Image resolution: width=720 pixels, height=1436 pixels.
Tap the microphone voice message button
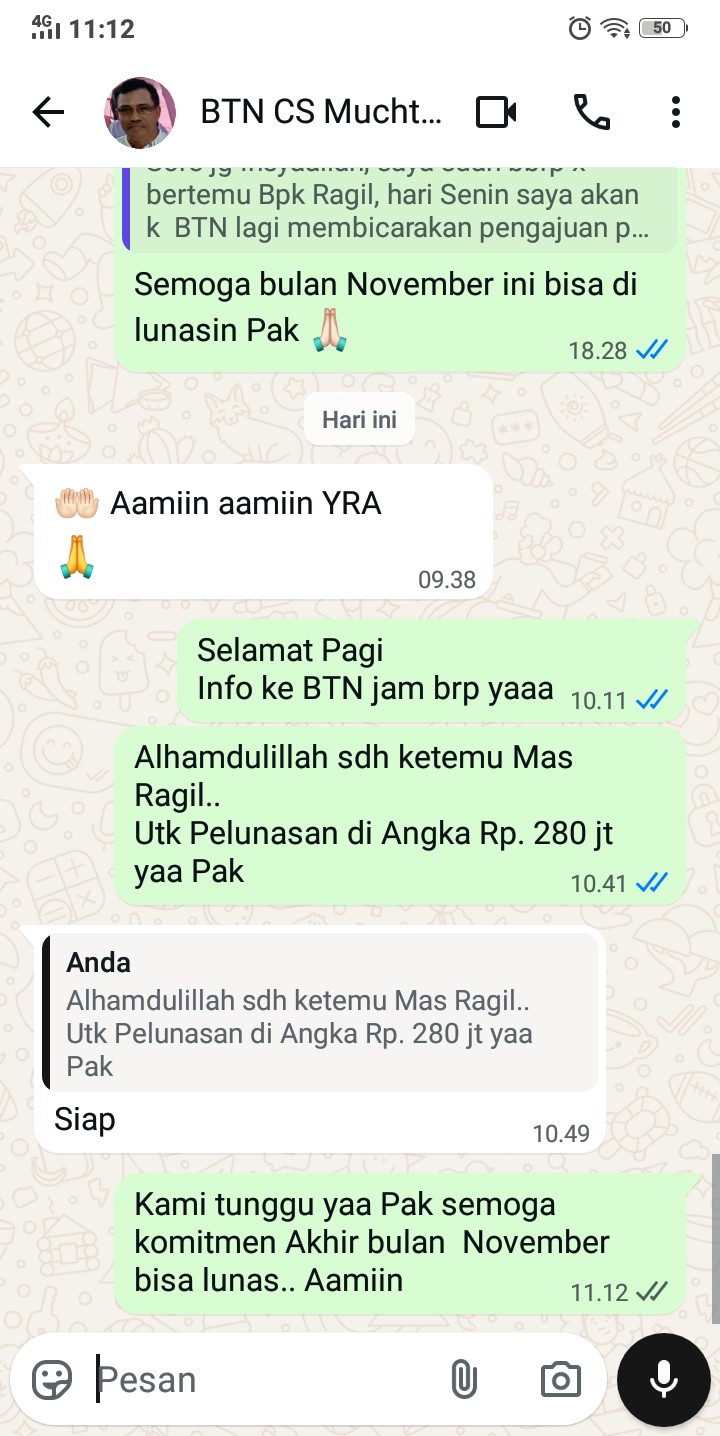[664, 1380]
